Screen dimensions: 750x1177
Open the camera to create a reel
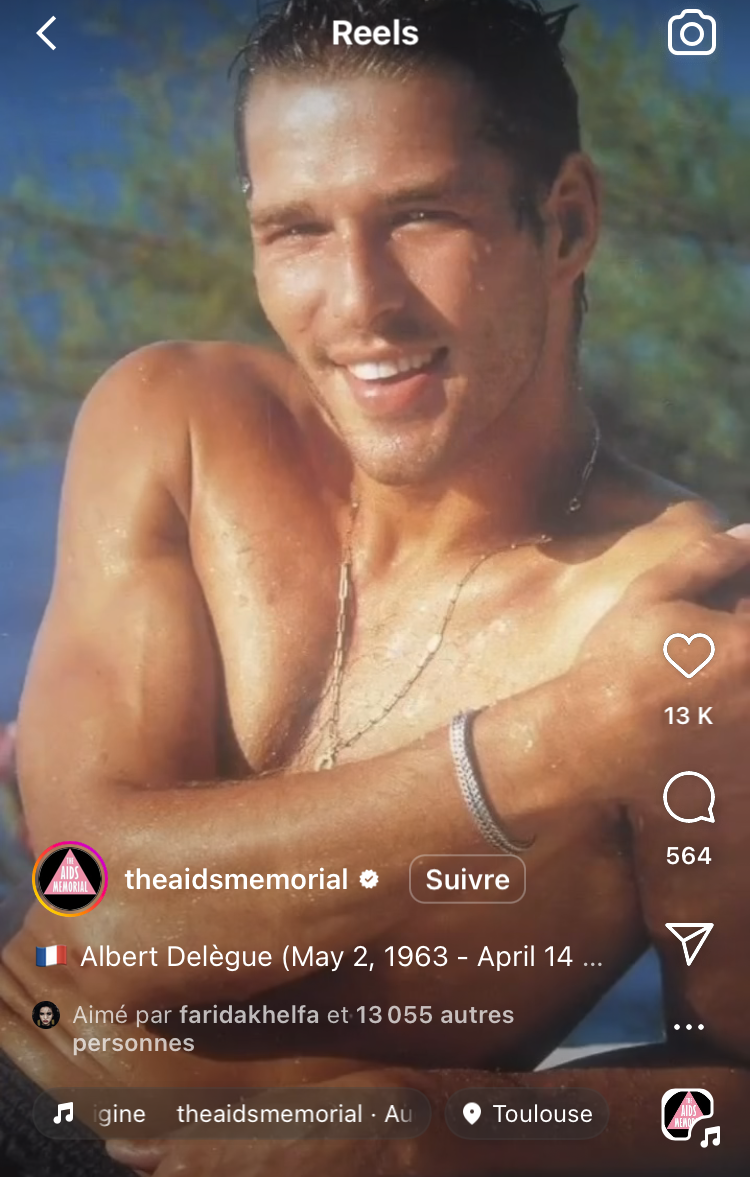pos(691,34)
